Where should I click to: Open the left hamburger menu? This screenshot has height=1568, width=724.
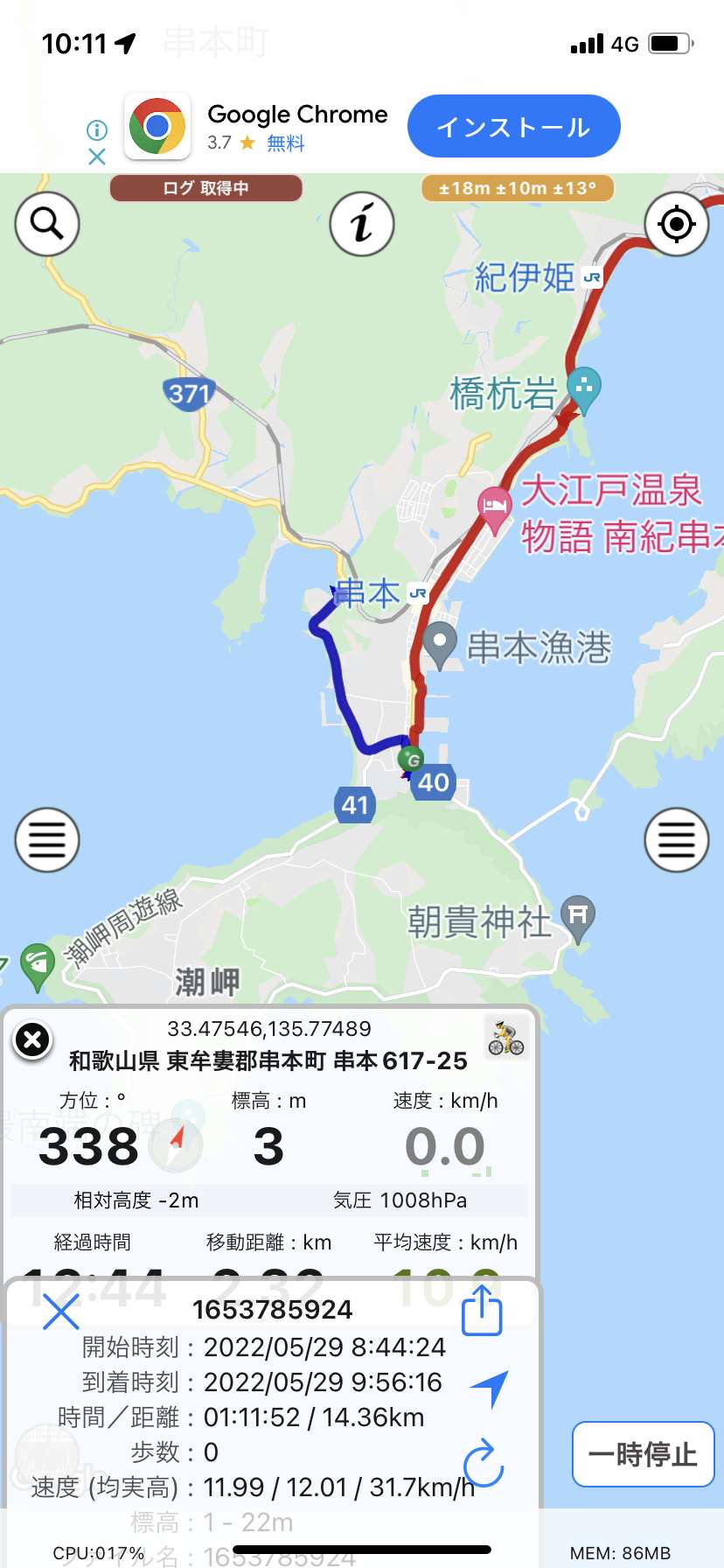point(47,840)
